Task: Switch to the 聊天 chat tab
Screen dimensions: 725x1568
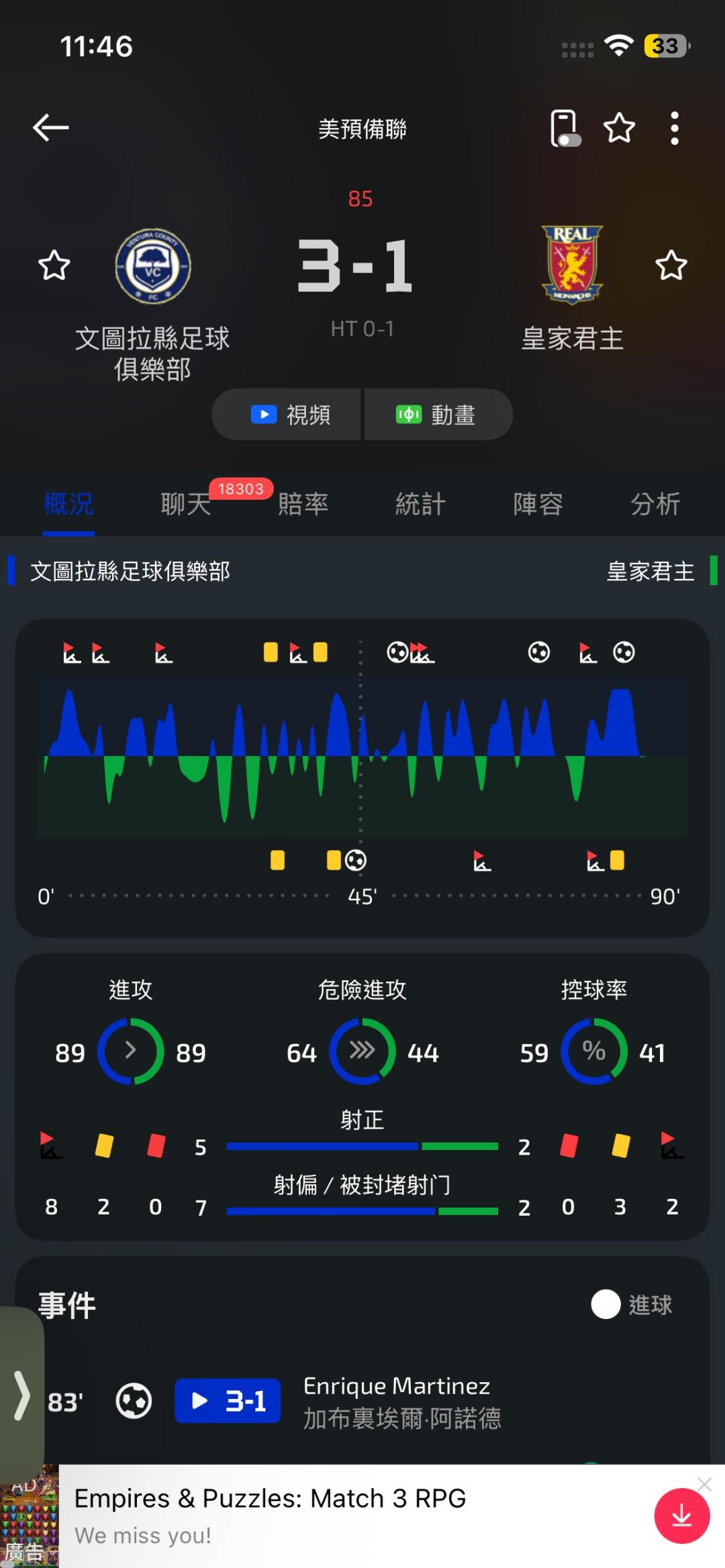Action: (x=186, y=504)
